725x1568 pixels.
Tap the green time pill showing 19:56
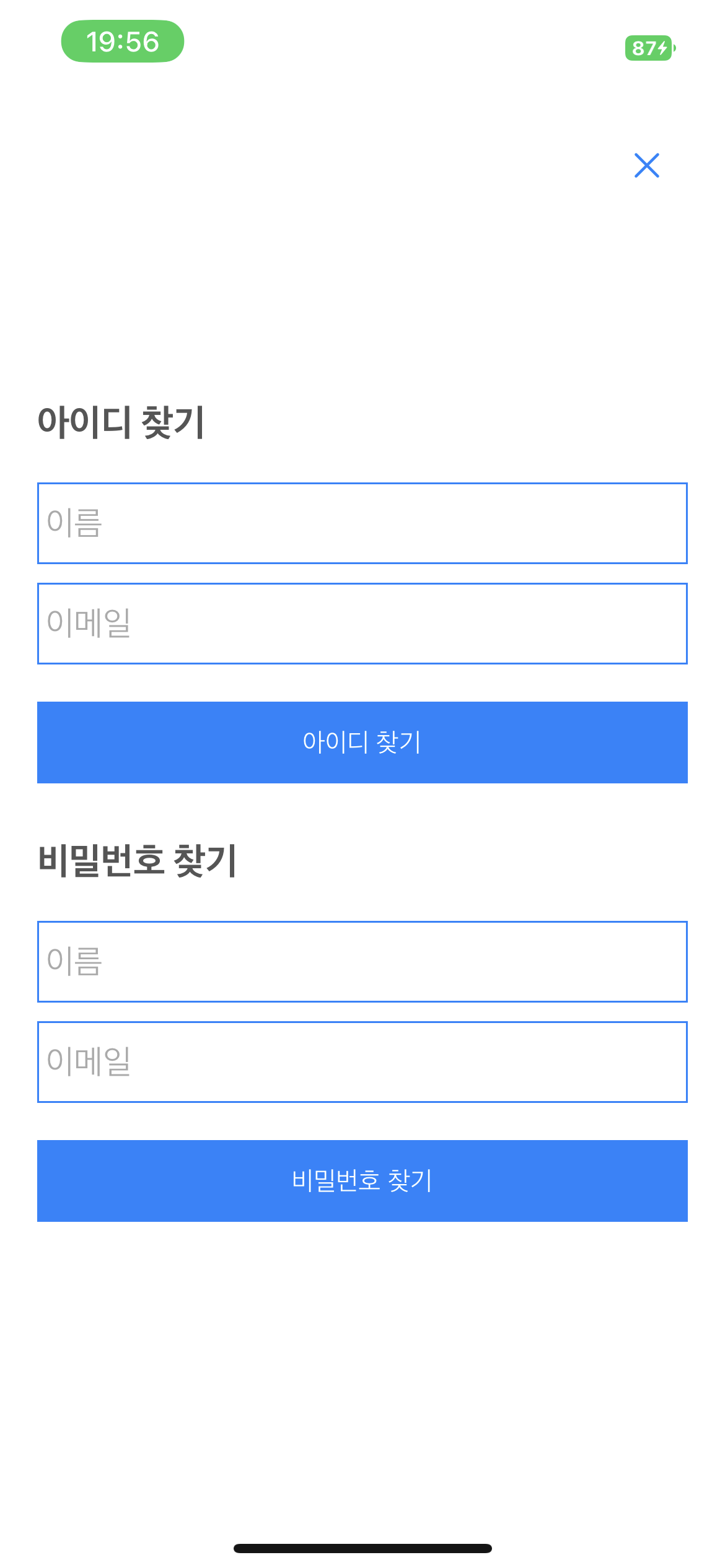coord(122,41)
